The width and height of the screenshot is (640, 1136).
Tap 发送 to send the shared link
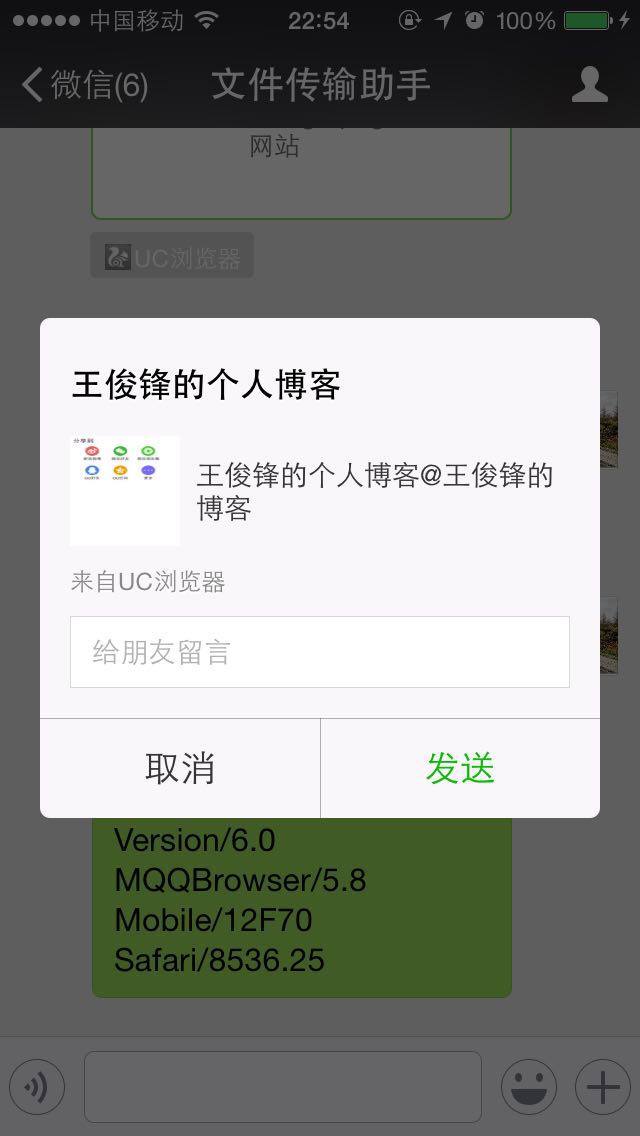[460, 768]
